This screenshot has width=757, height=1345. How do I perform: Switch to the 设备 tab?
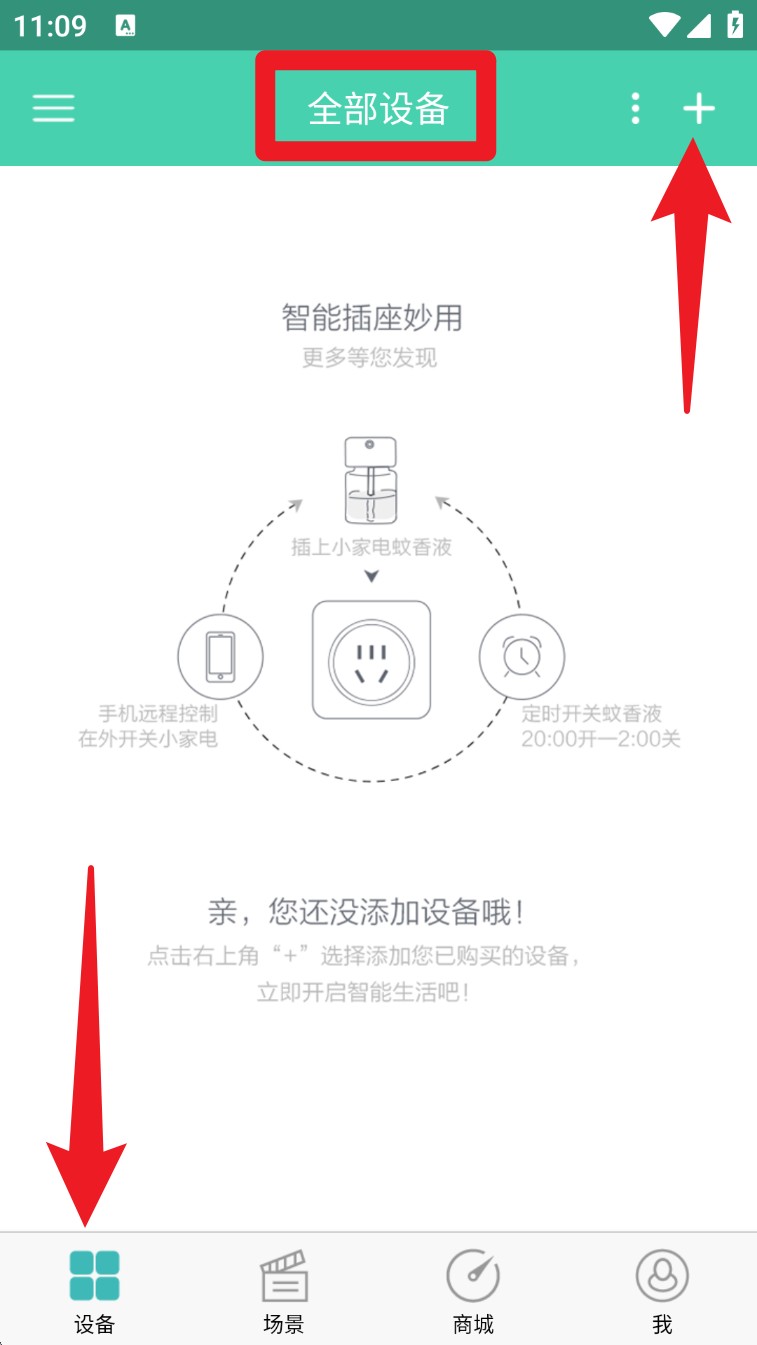(x=94, y=1290)
